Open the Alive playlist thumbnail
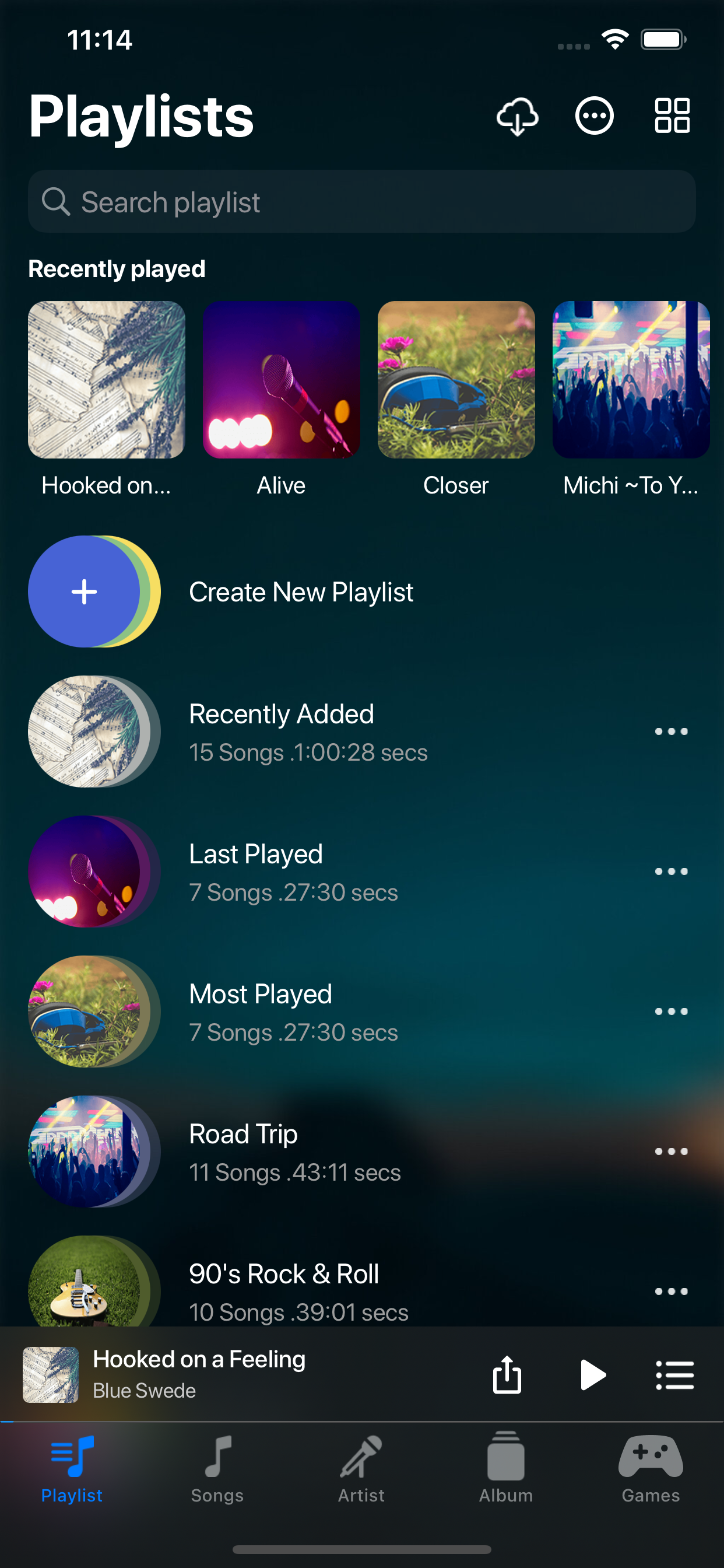Image resolution: width=724 pixels, height=1568 pixels. click(281, 379)
